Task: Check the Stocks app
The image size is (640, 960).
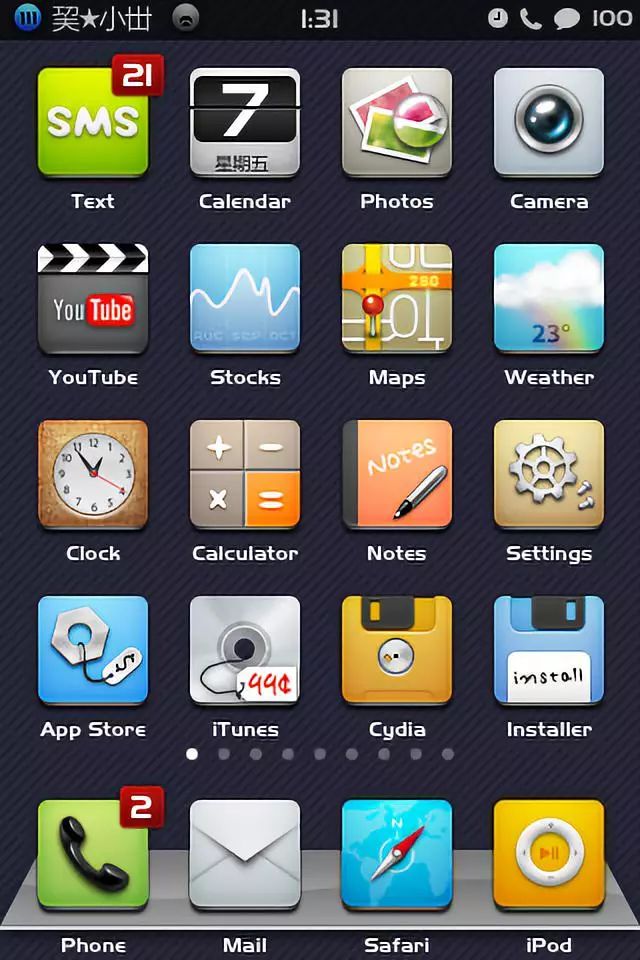Action: [x=245, y=299]
